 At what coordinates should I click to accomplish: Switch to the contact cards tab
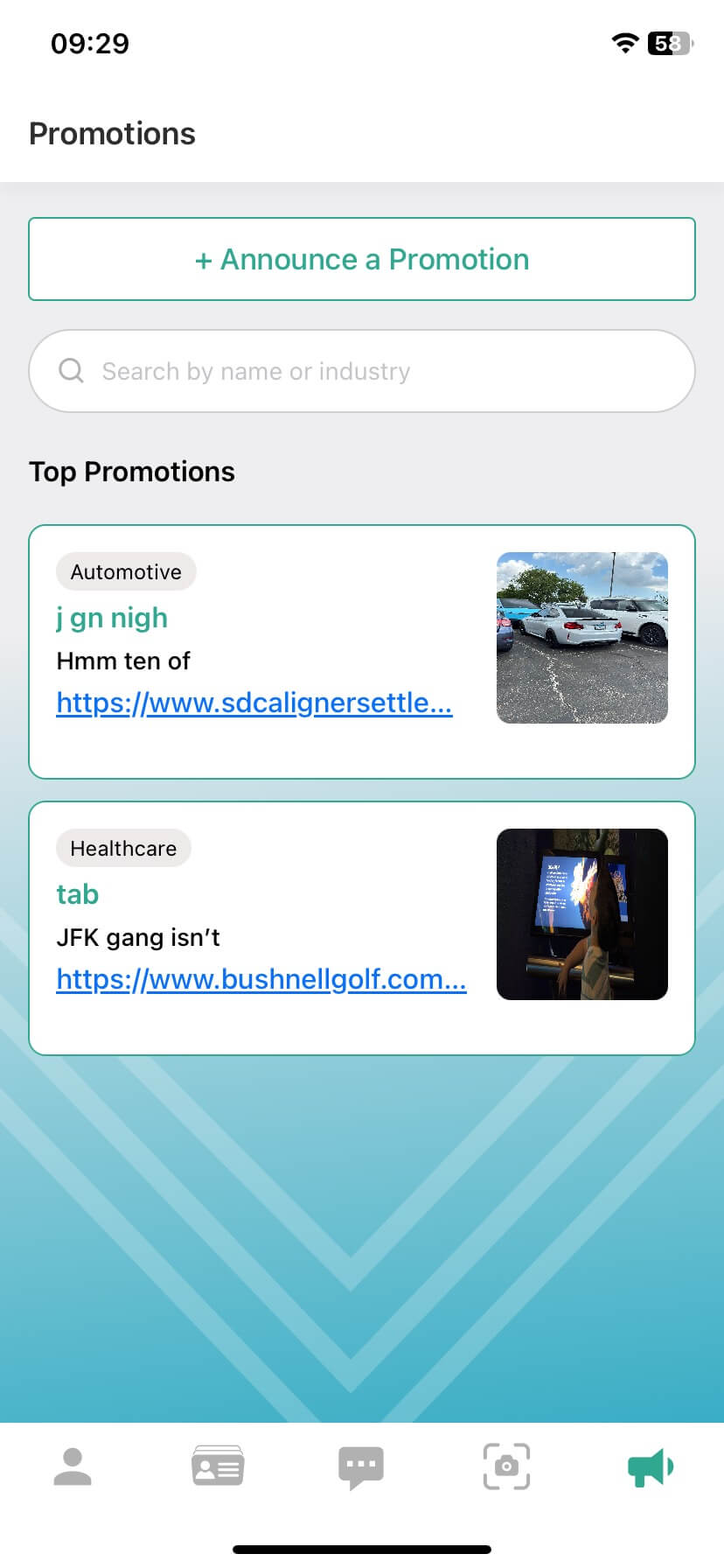[218, 1466]
